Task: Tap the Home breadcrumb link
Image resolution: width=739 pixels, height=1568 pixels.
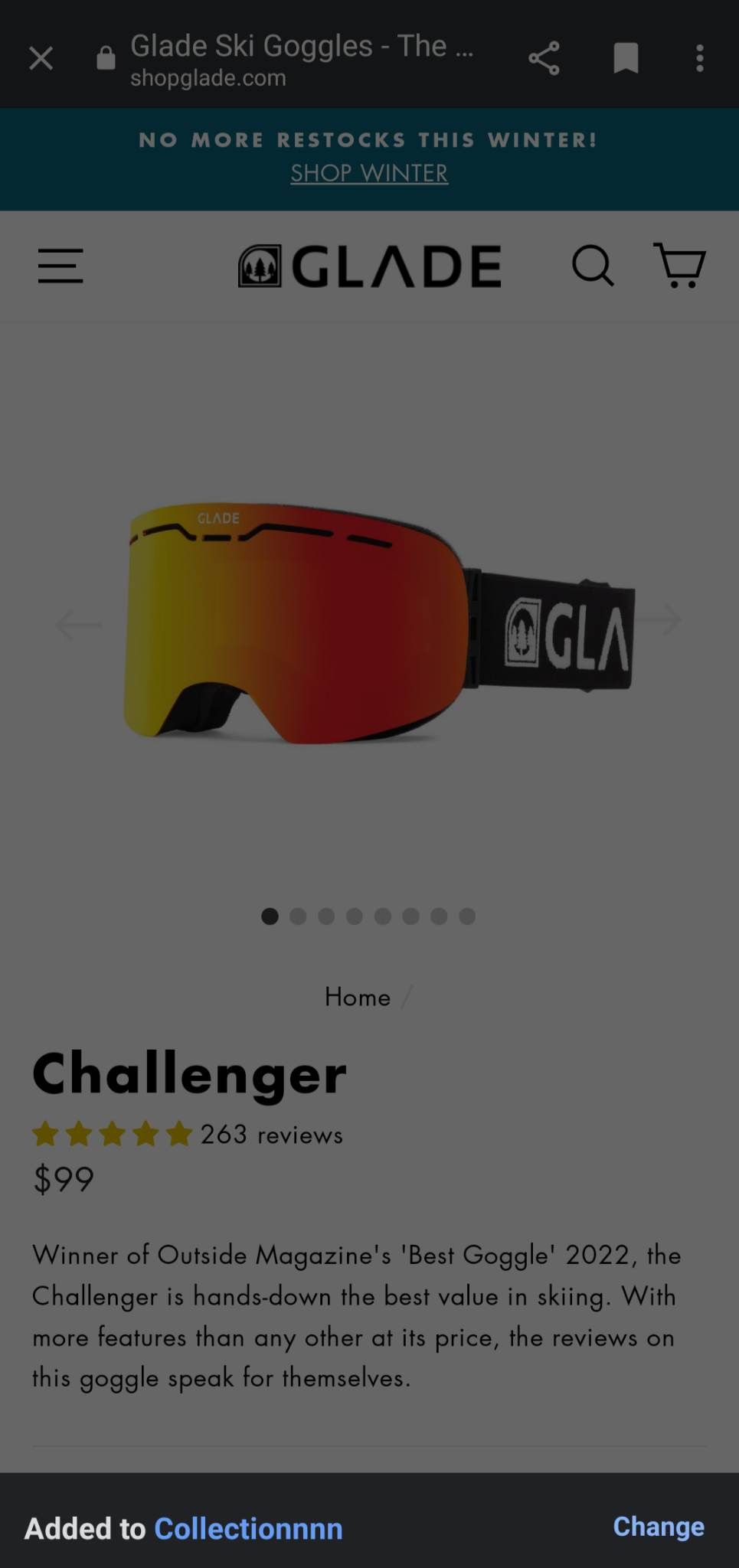Action: point(358,997)
